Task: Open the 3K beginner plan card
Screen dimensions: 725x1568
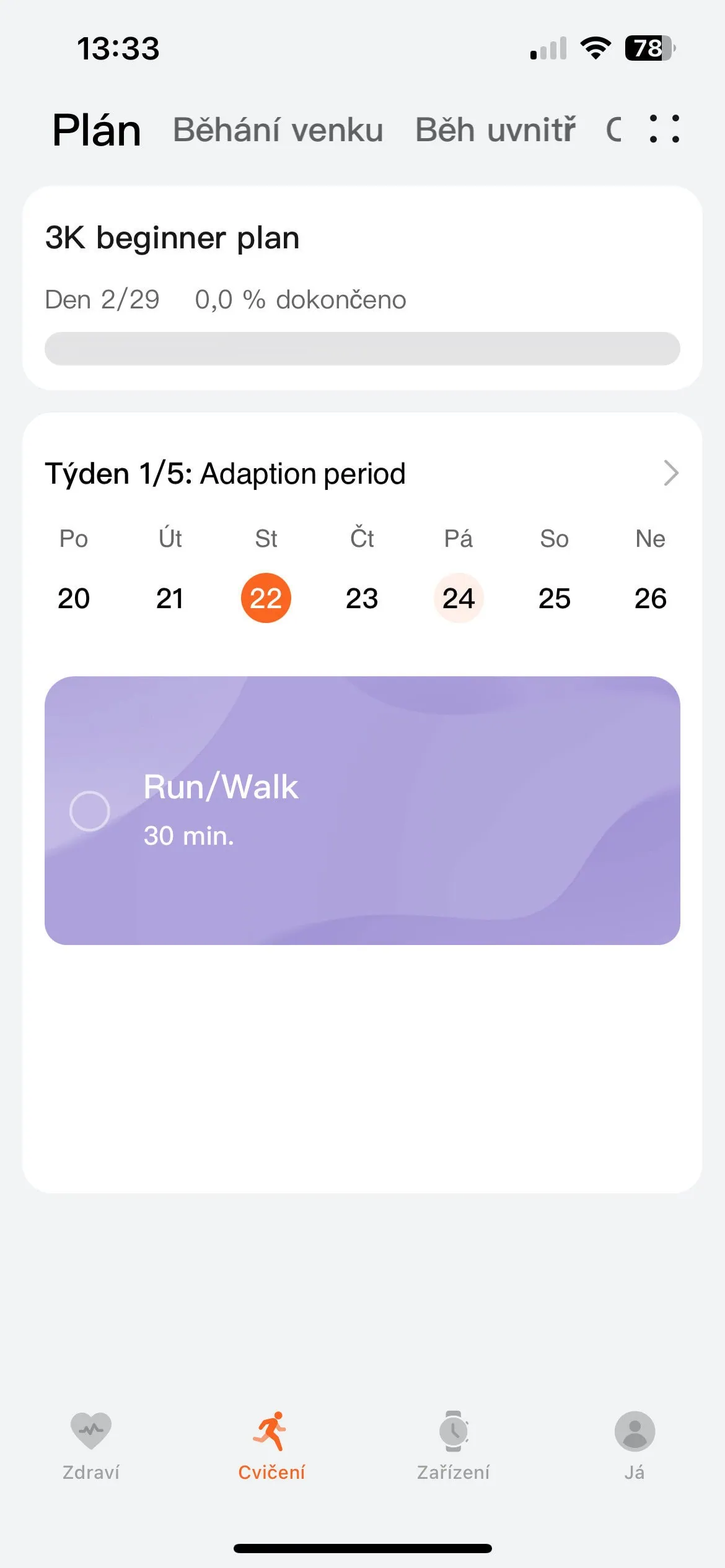Action: [362, 288]
